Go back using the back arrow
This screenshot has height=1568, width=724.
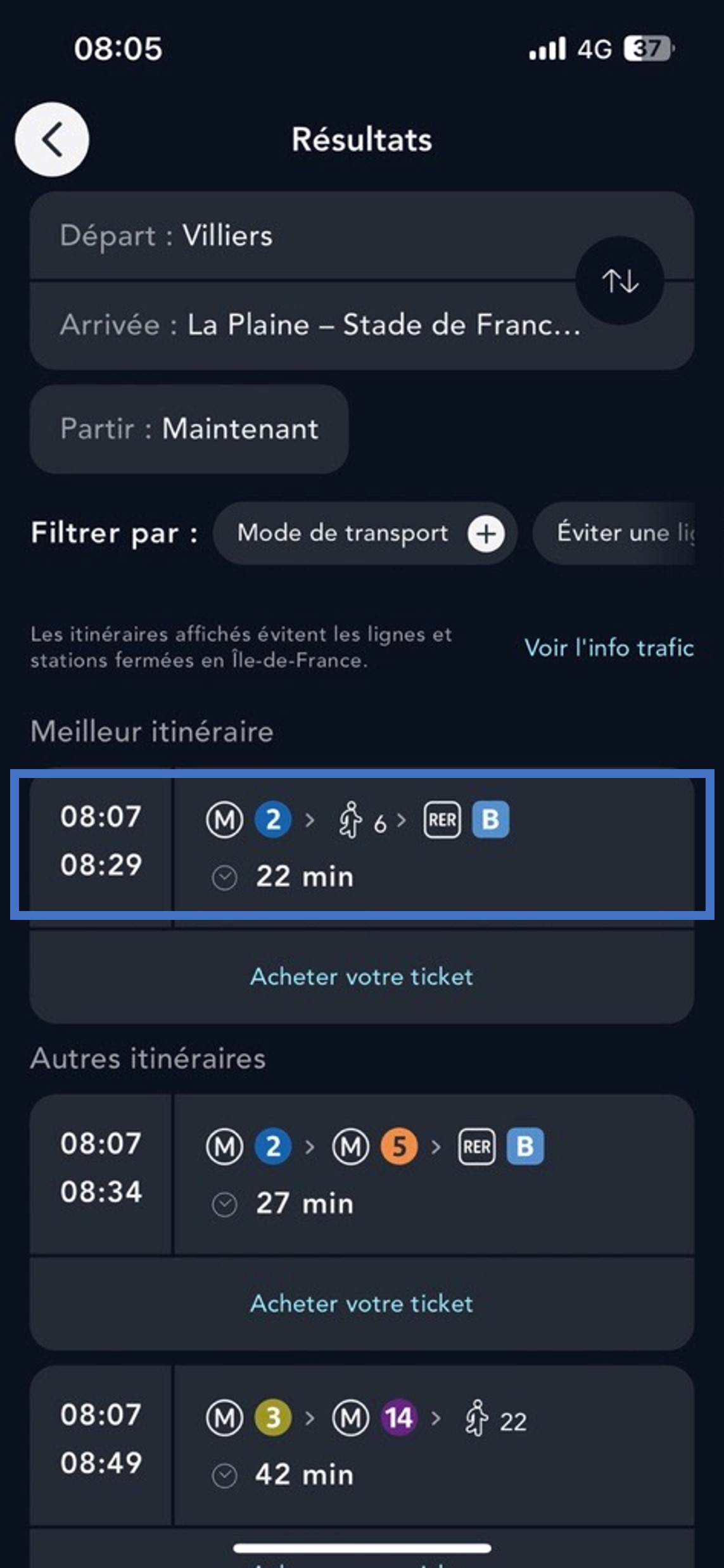tap(51, 139)
